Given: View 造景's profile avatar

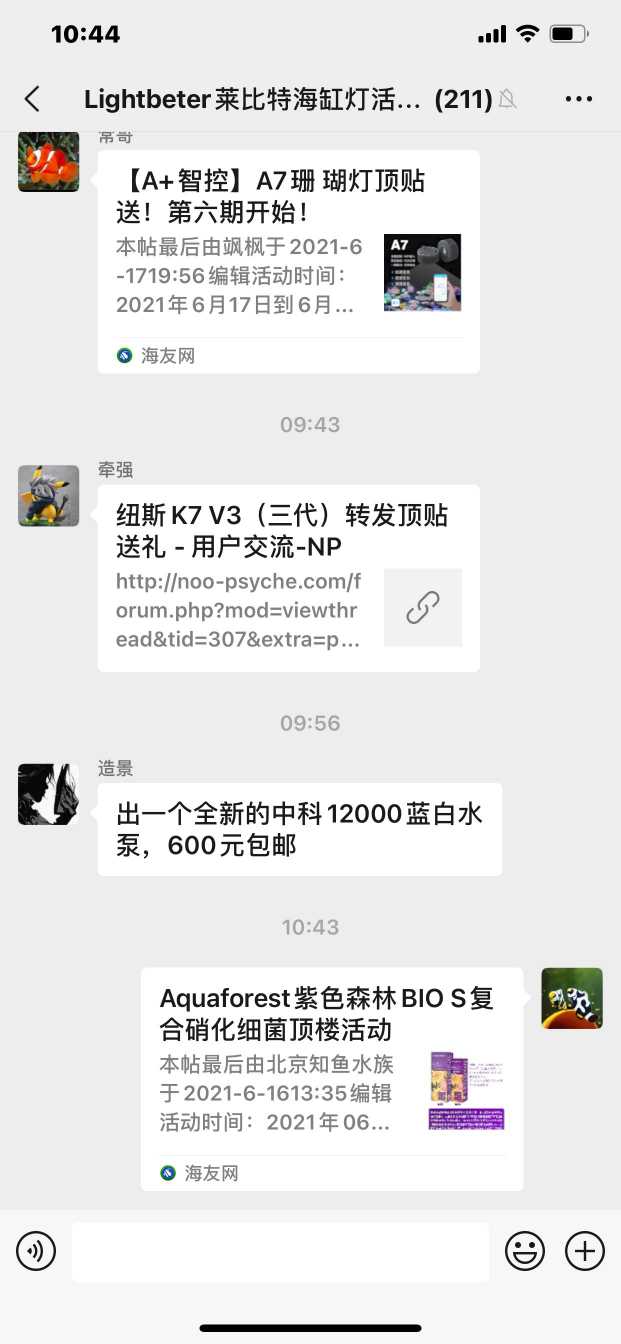Looking at the screenshot, I should tap(48, 794).
